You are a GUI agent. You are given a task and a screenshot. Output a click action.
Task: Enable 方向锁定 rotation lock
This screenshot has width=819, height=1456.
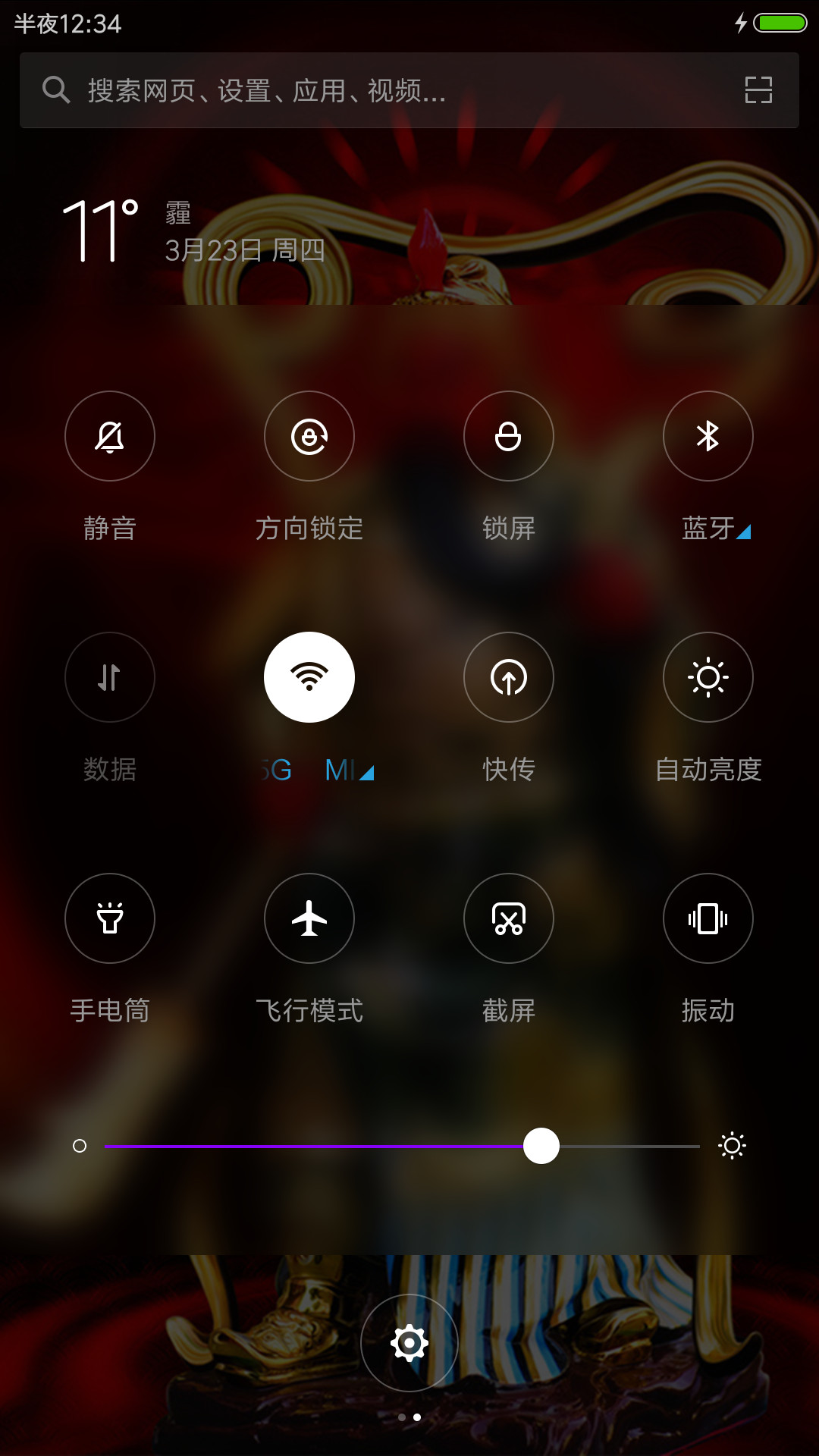tap(309, 436)
